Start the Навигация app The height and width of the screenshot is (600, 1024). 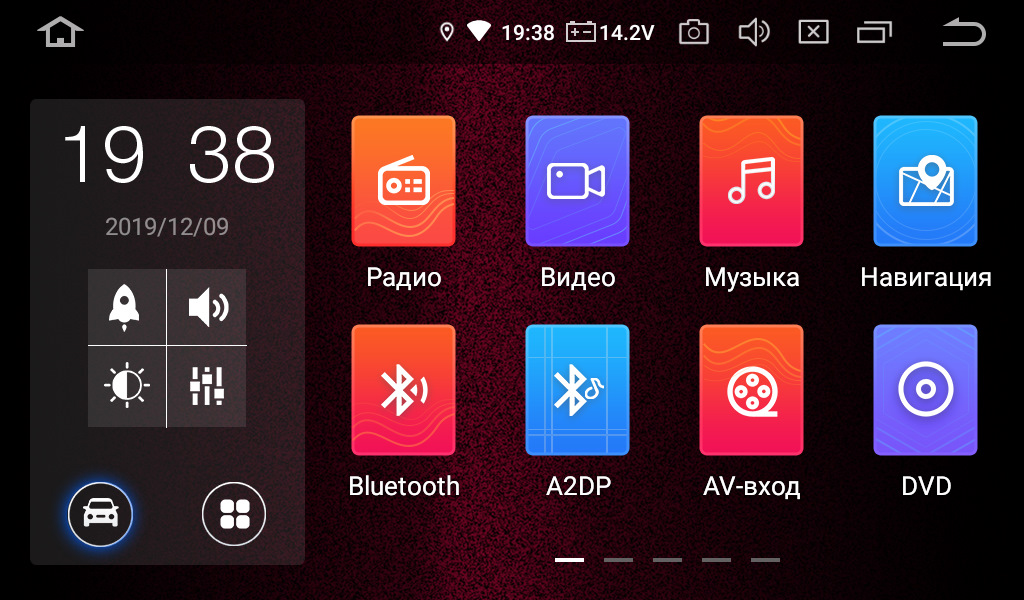coord(925,181)
